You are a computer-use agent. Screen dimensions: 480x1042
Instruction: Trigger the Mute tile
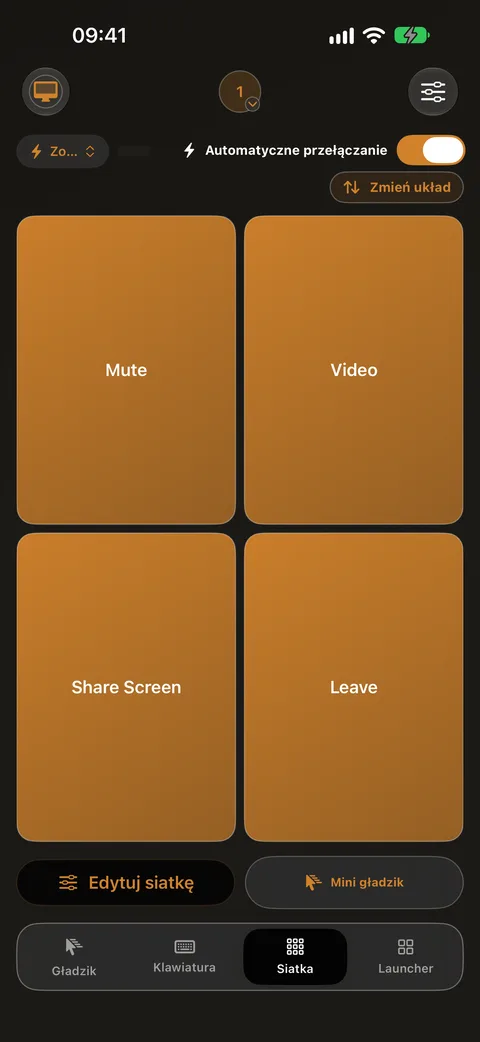[x=126, y=370]
